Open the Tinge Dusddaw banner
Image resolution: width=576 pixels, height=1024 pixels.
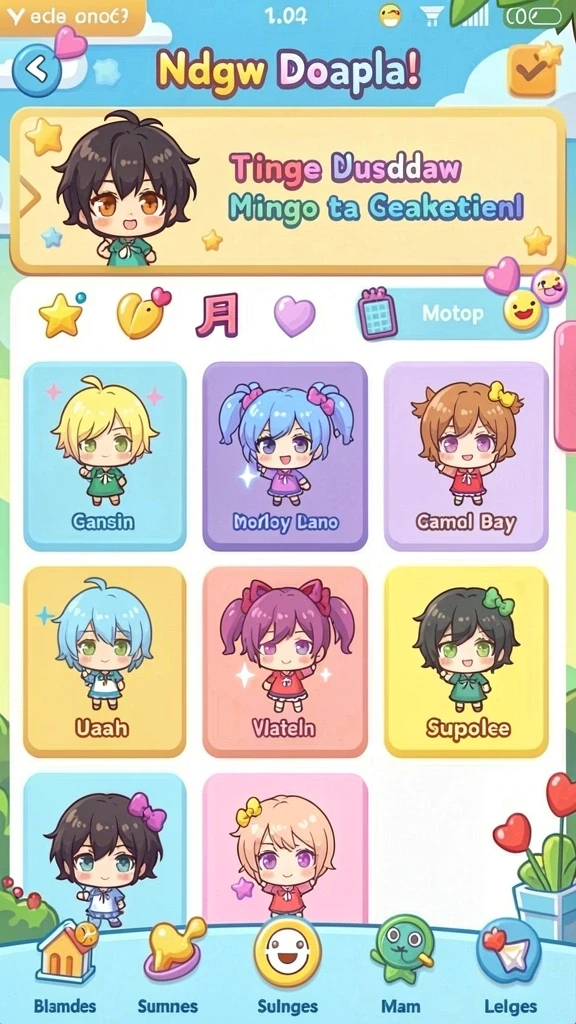(x=288, y=191)
